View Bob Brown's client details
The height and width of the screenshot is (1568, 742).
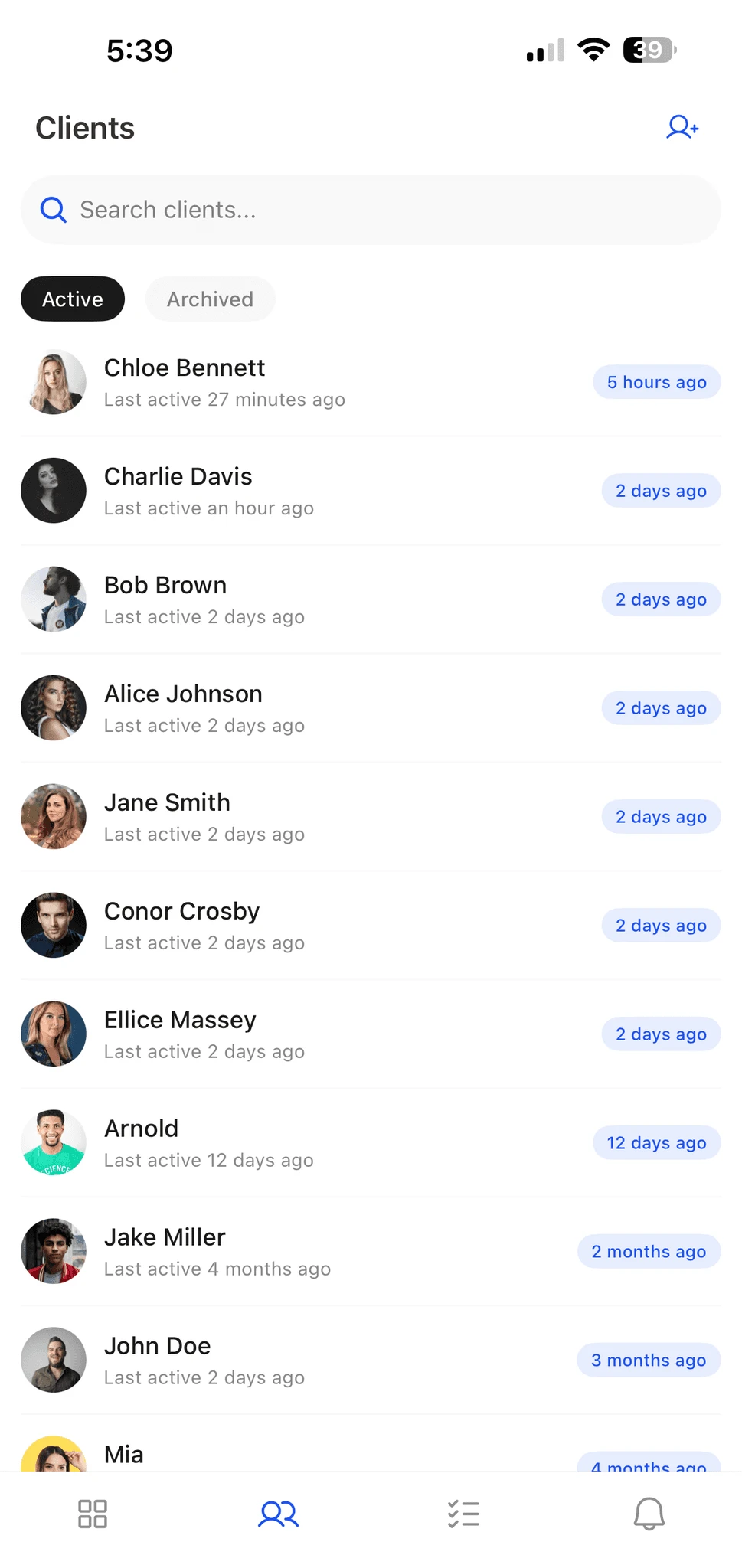(306, 599)
